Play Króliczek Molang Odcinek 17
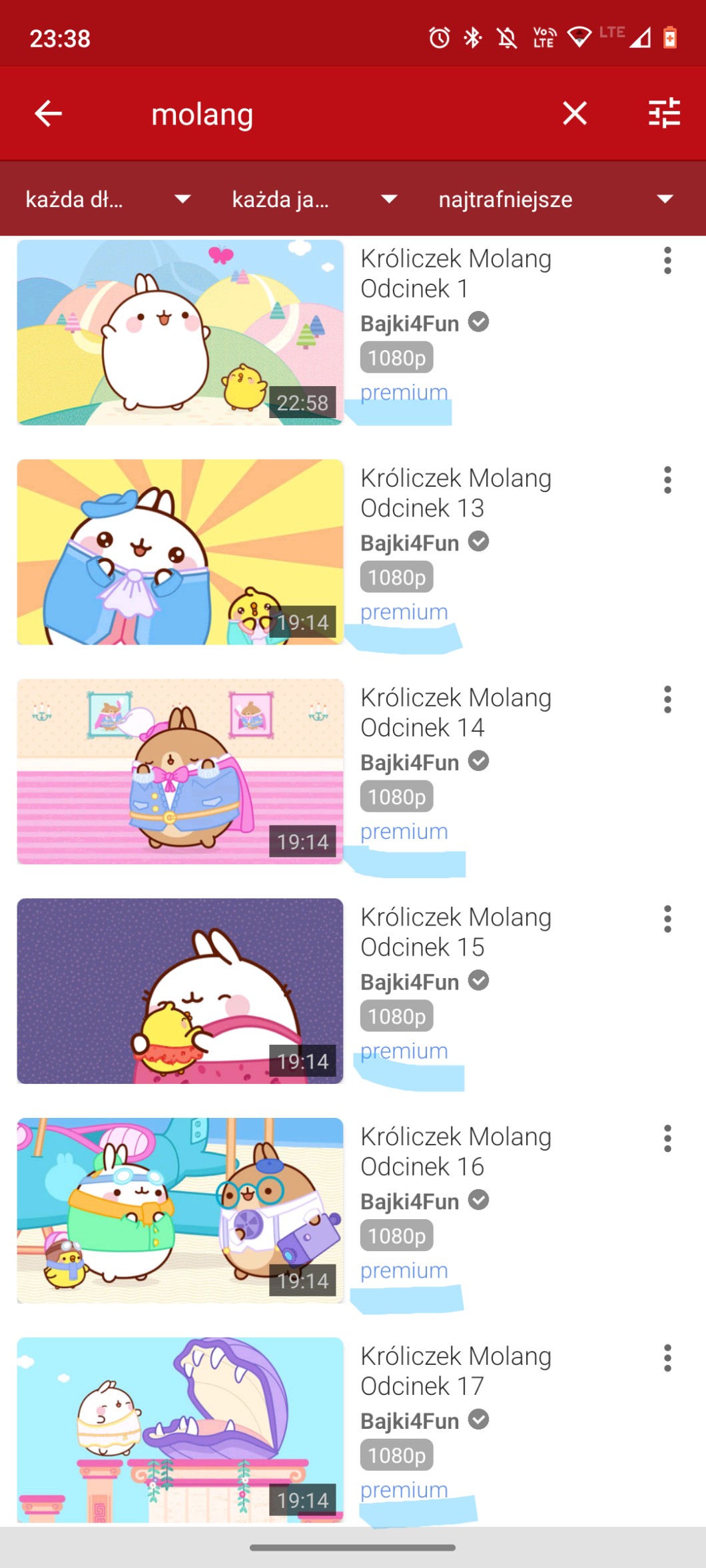706x1568 pixels. click(180, 1430)
